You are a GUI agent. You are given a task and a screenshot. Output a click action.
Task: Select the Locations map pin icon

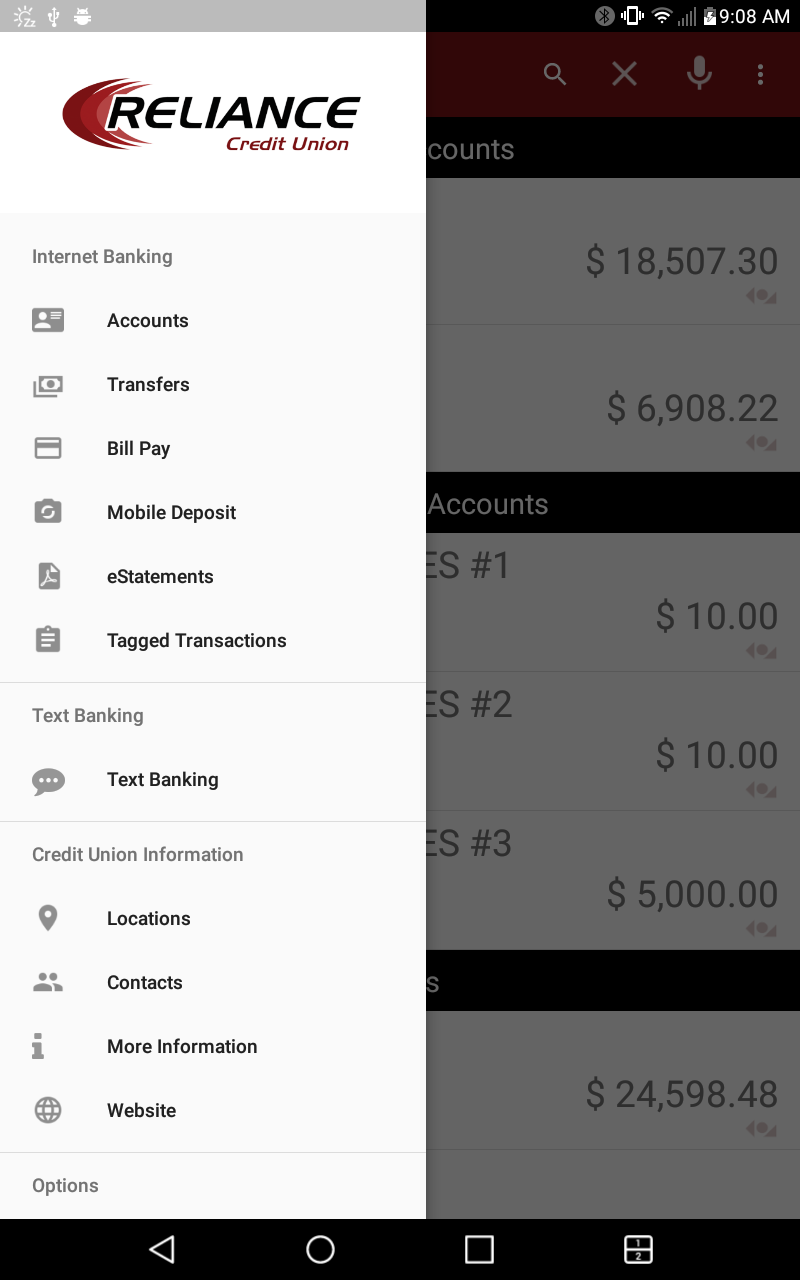pyautogui.click(x=48, y=918)
